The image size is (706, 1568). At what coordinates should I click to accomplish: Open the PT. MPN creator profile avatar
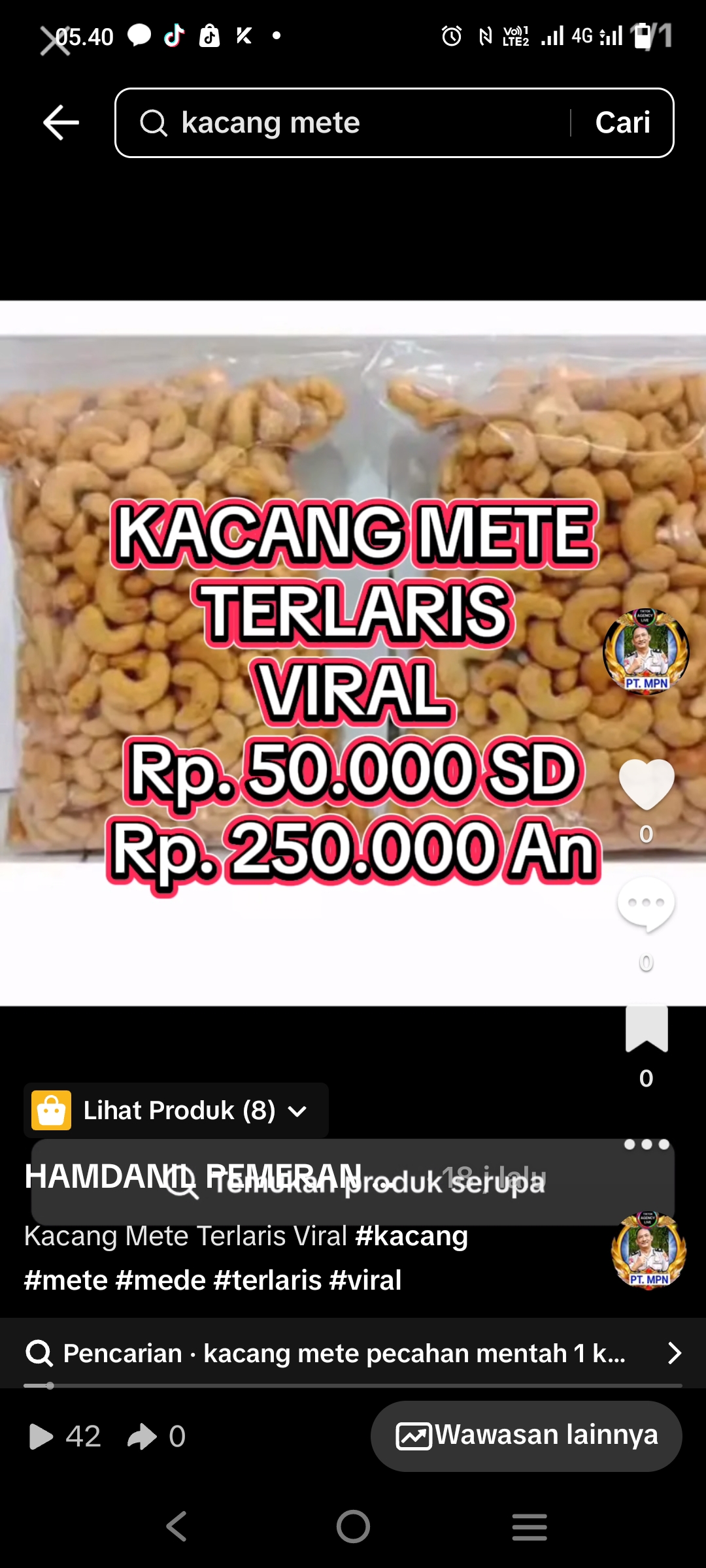click(x=646, y=651)
